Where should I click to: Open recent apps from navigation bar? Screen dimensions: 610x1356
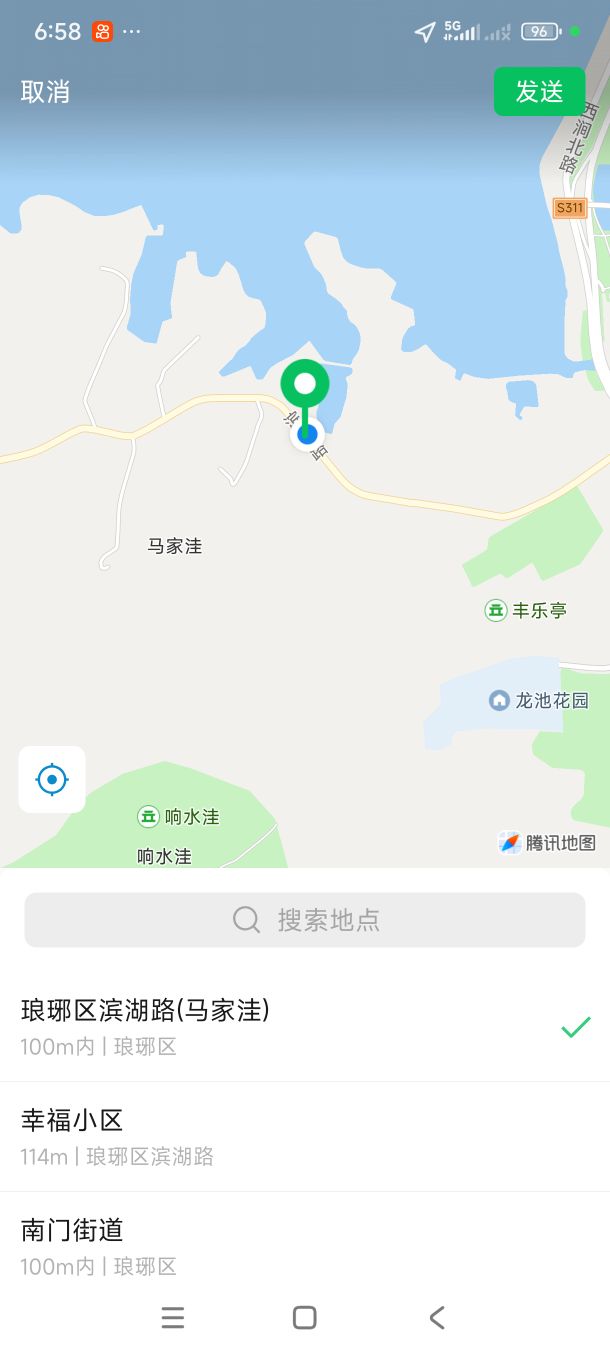(x=172, y=1318)
